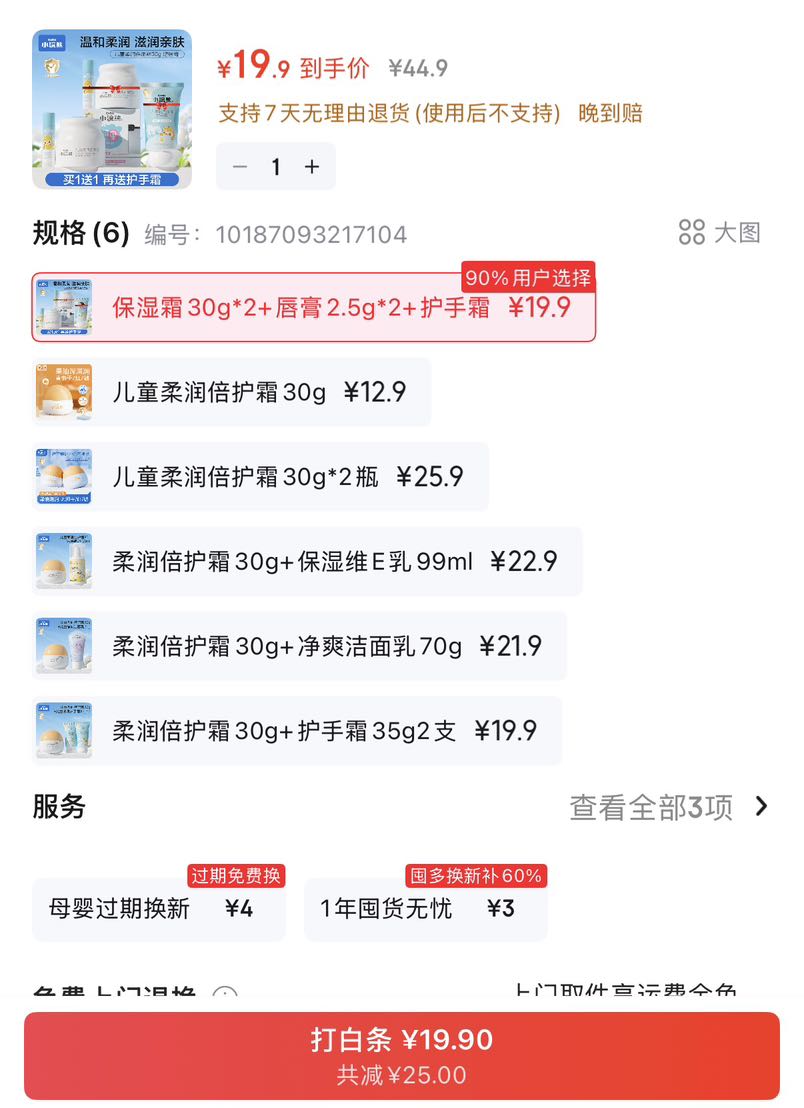Viewport: 804px width, 1108px height.
Task: Select 柔润倍护霜30g+护手霜35g2支
Action: coord(297,731)
